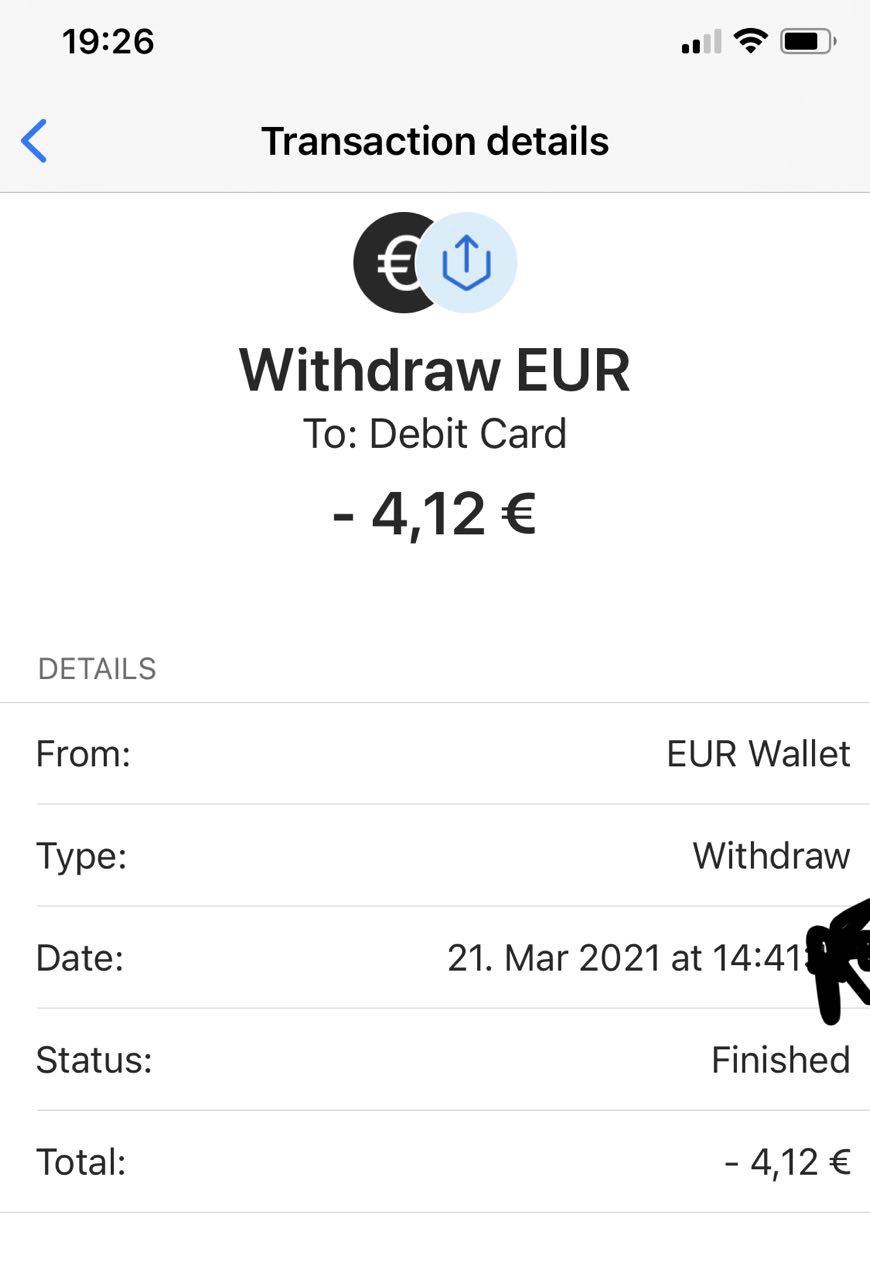870x1280 pixels.
Task: Select the transaction type icon pair
Action: (433, 262)
